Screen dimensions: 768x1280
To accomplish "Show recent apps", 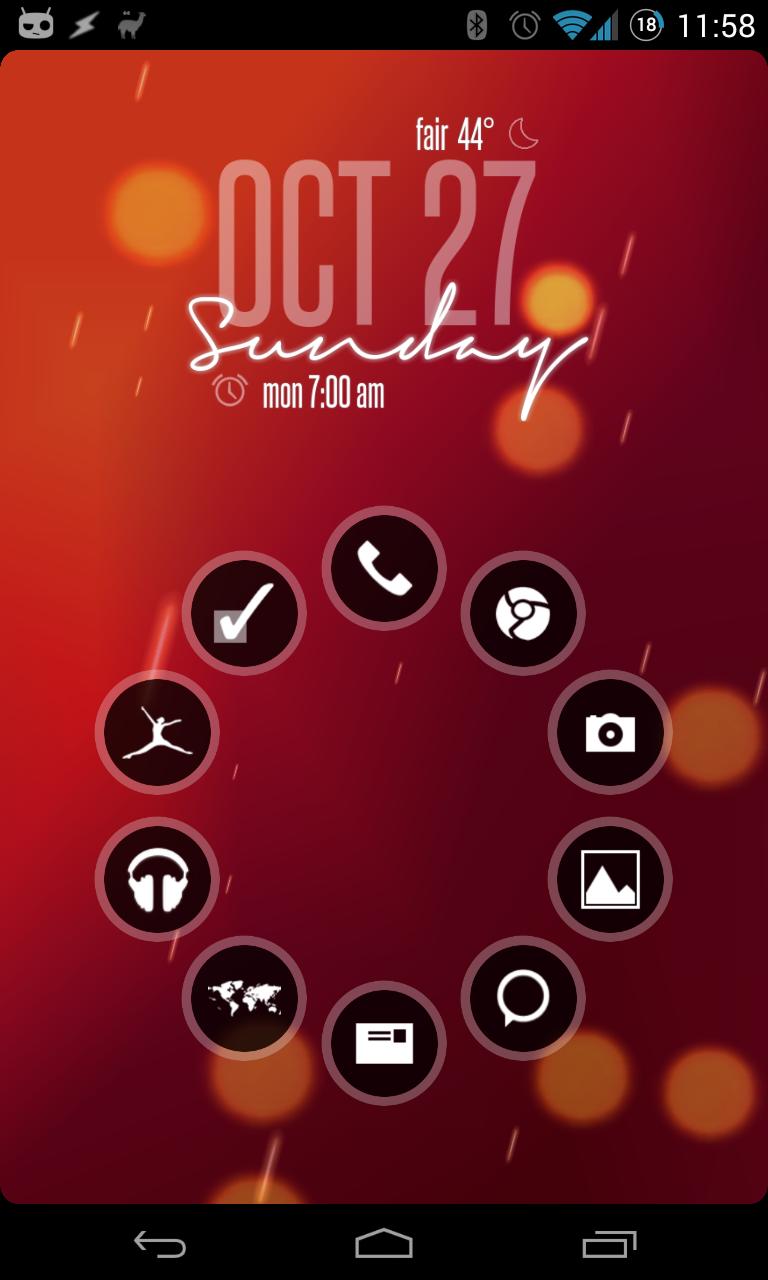I will 609,1244.
